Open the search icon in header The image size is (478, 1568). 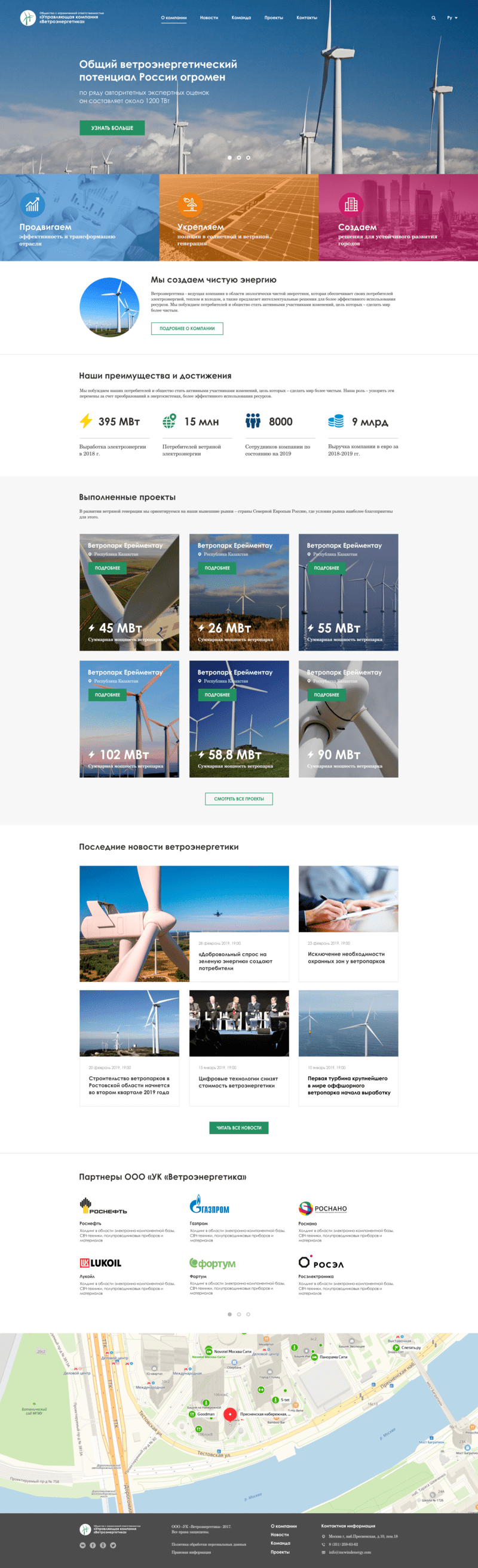coord(434,19)
